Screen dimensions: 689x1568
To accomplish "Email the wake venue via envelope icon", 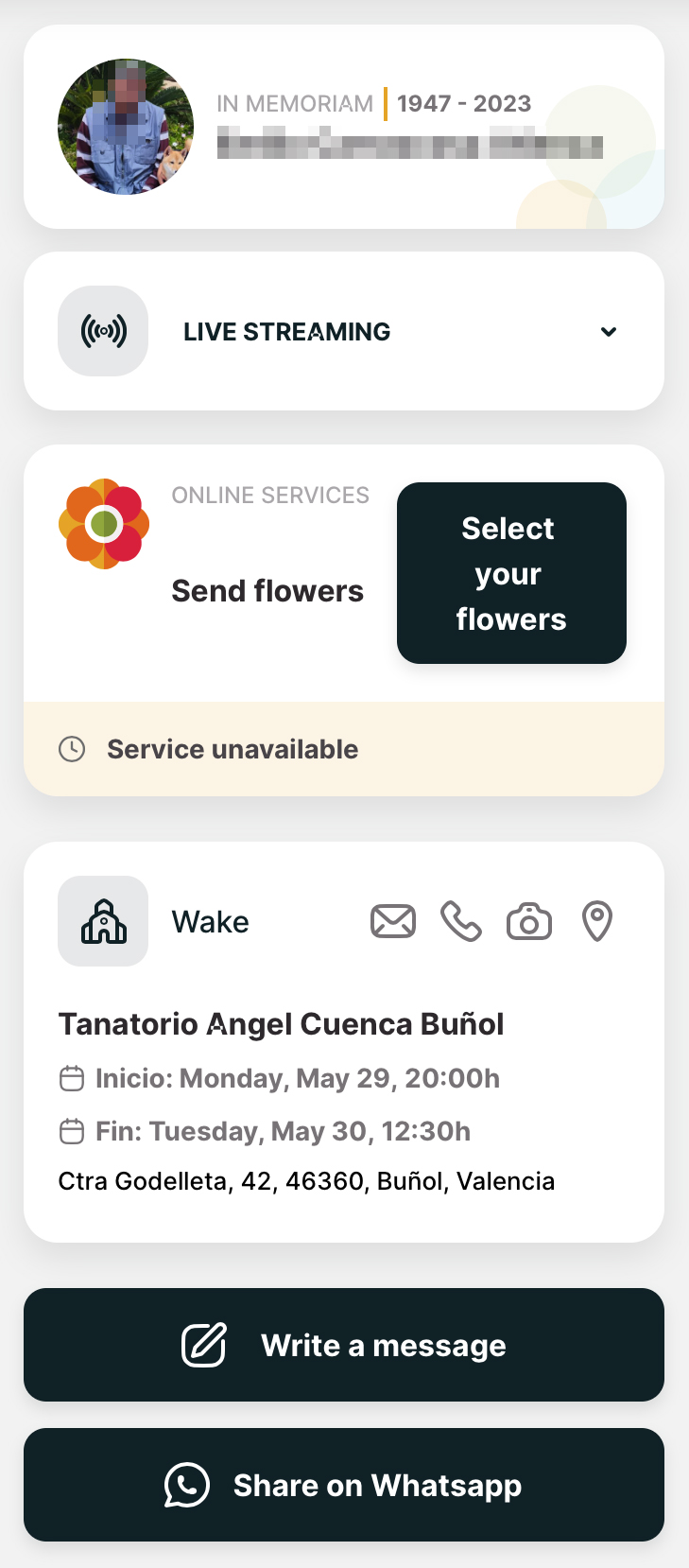I will [x=393, y=921].
